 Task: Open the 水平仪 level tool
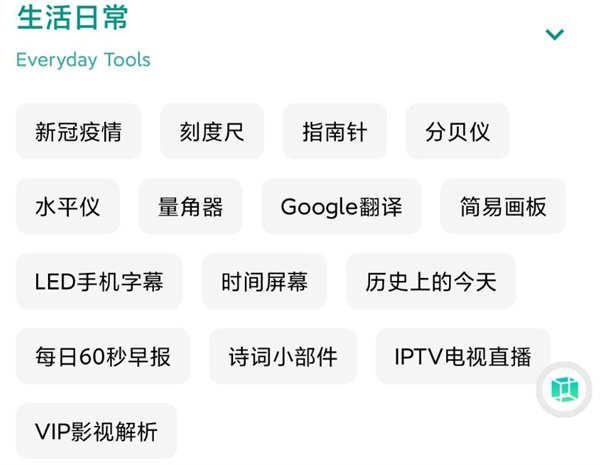click(x=68, y=207)
